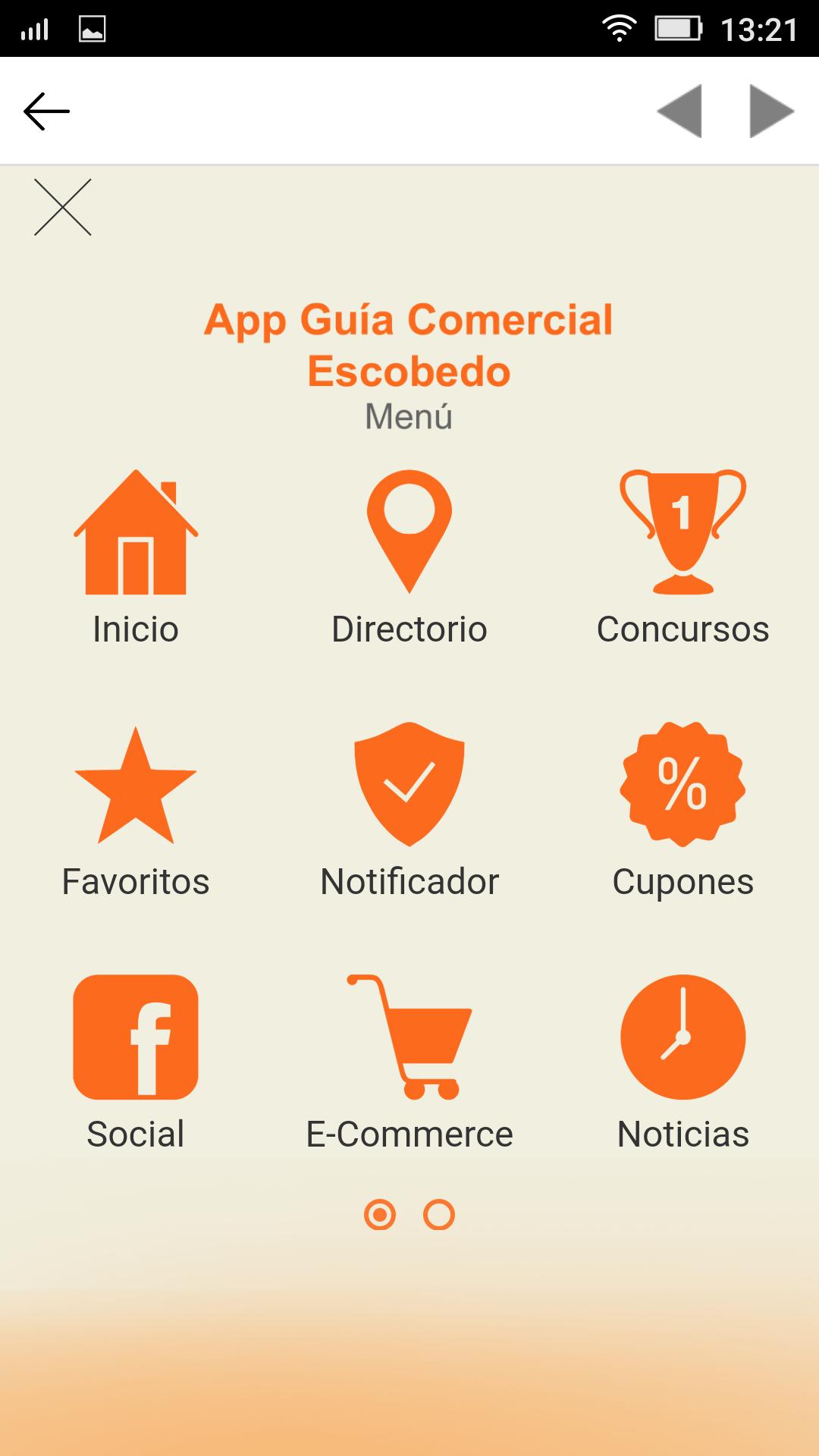This screenshot has width=819, height=1456.
Task: Switch to second menu page dot
Action: coord(439,1214)
